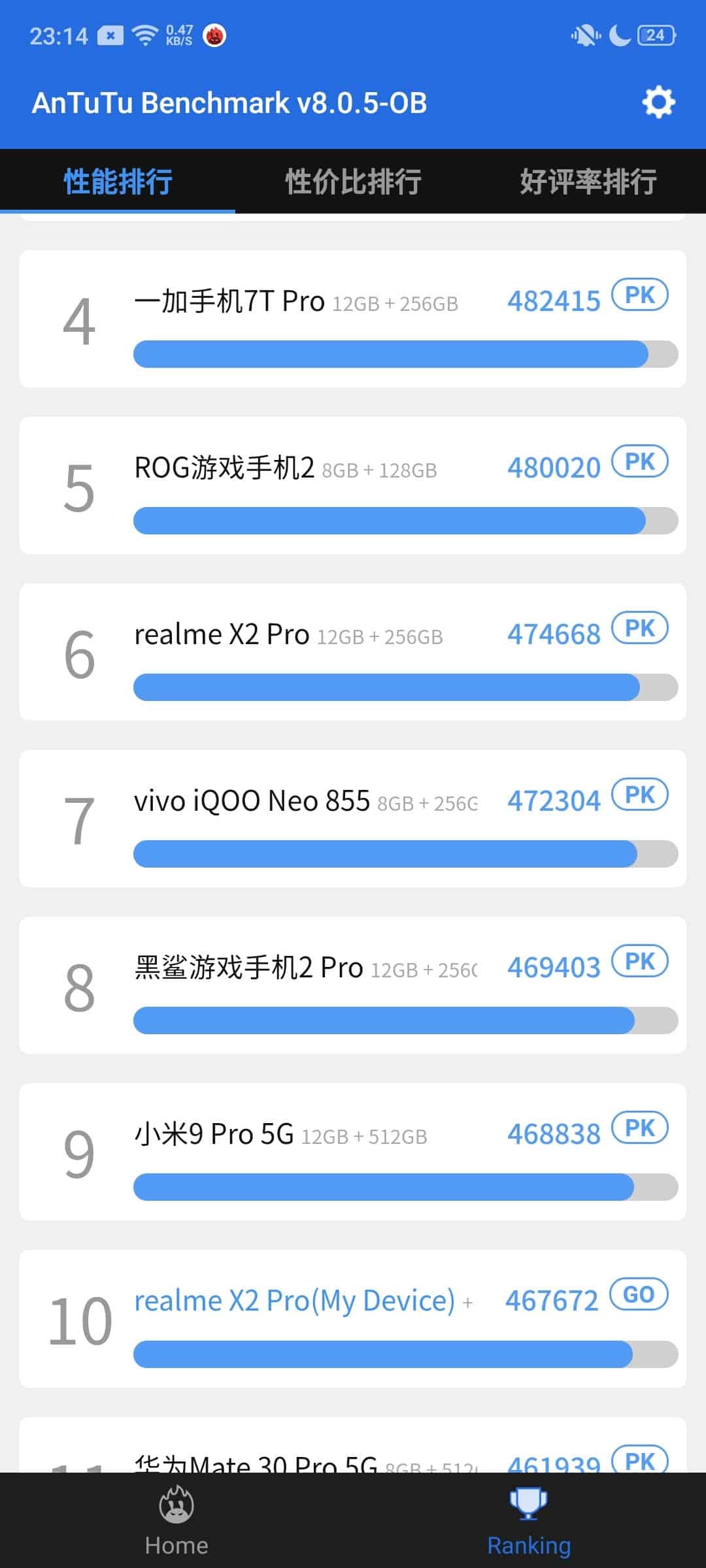Tap PK next to vivo iQOO Neo 855
The height and width of the screenshot is (1568, 706).
(x=640, y=794)
